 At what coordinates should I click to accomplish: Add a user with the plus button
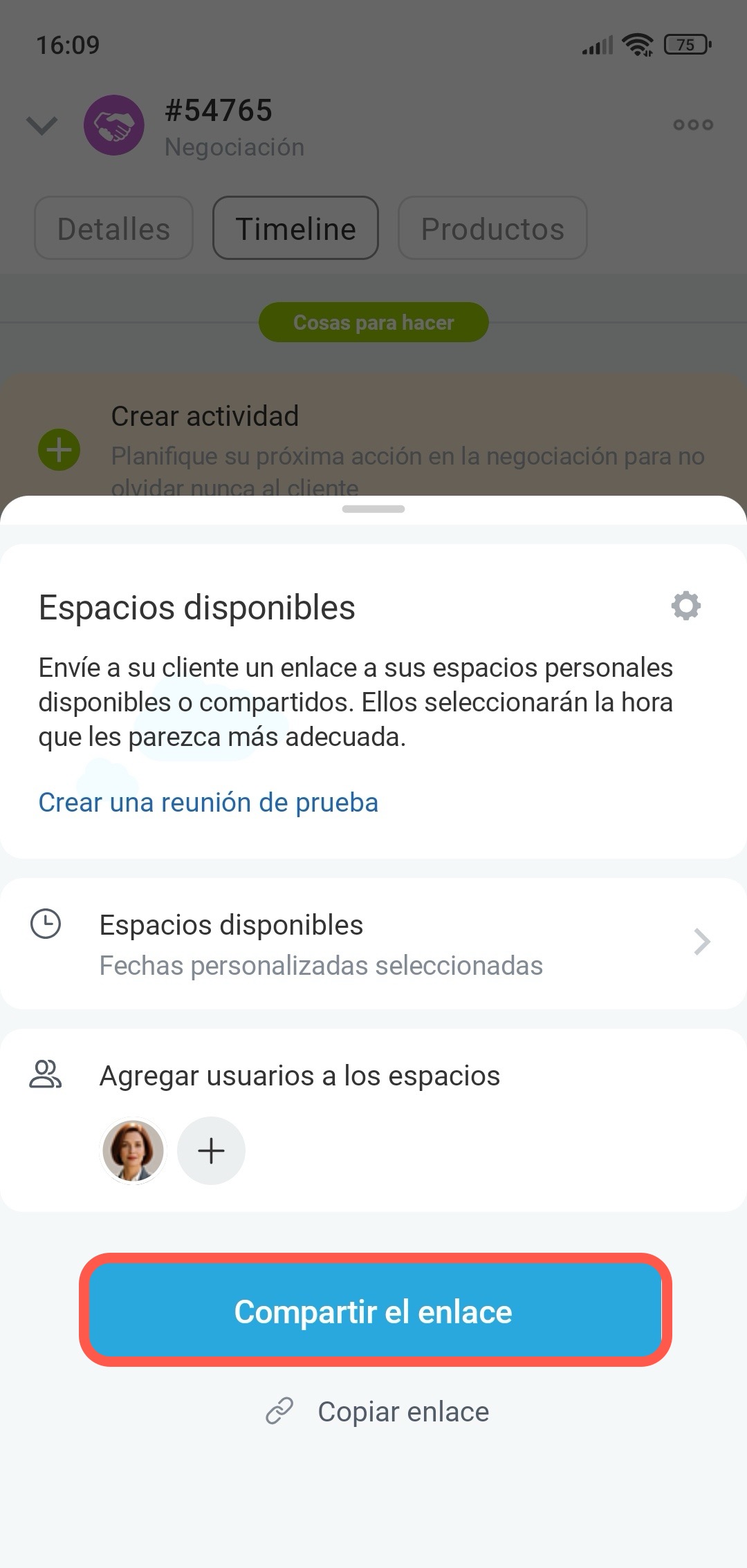tap(211, 1151)
